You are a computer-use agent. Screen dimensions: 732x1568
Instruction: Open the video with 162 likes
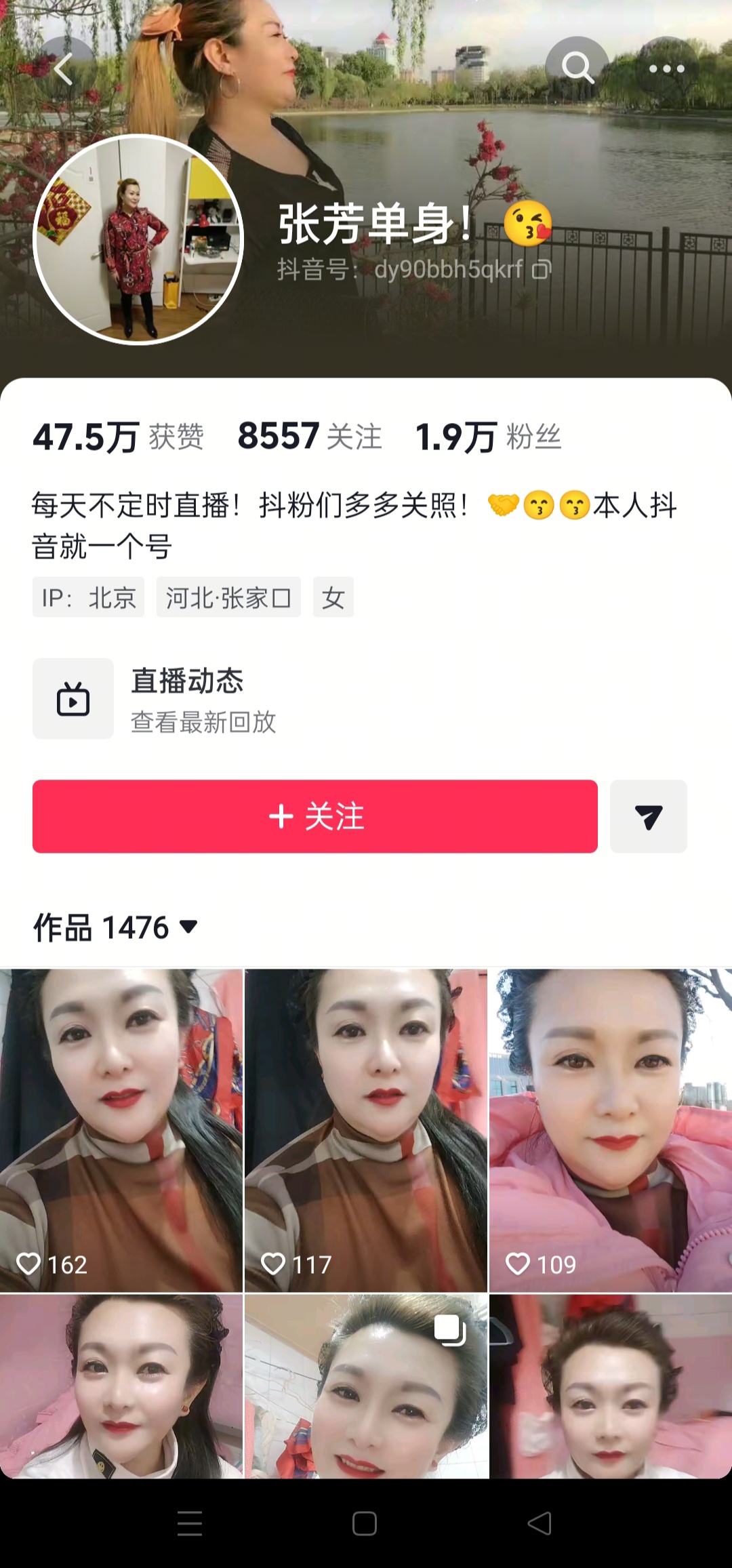(121, 1130)
